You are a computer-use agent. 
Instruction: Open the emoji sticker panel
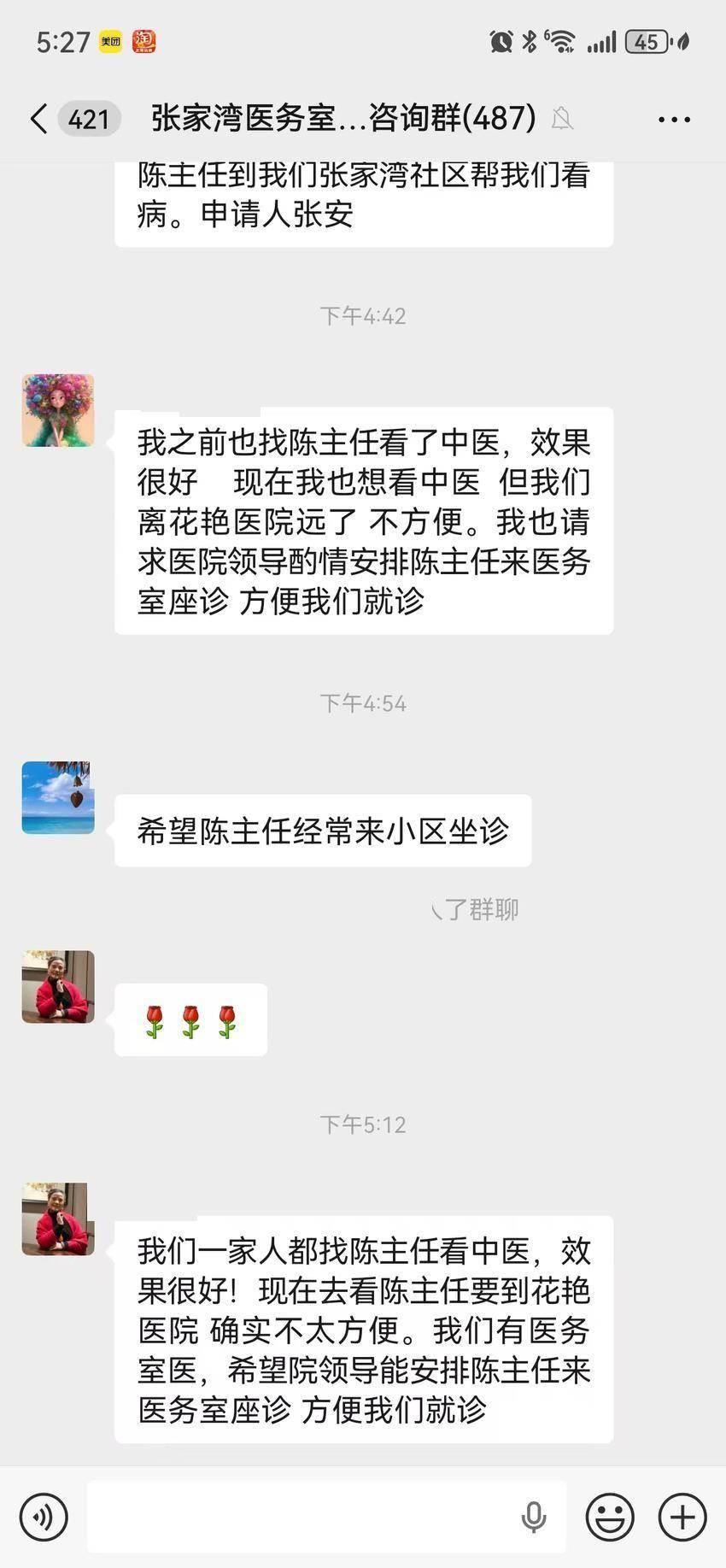coord(609,1517)
